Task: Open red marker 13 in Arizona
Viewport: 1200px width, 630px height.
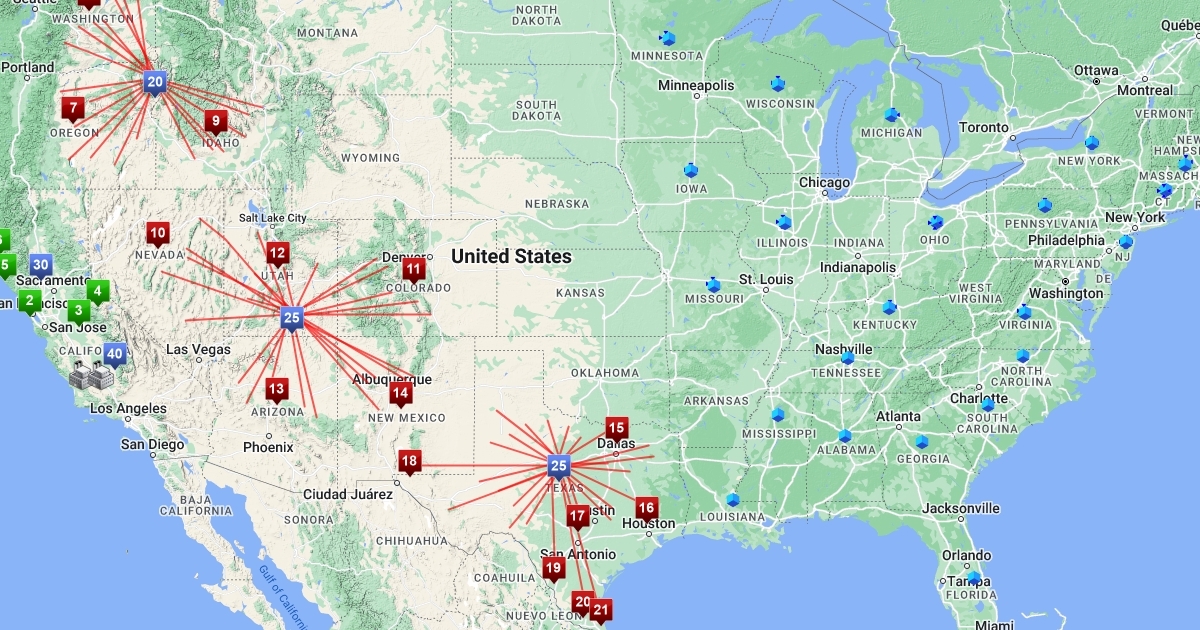Action: tap(276, 390)
